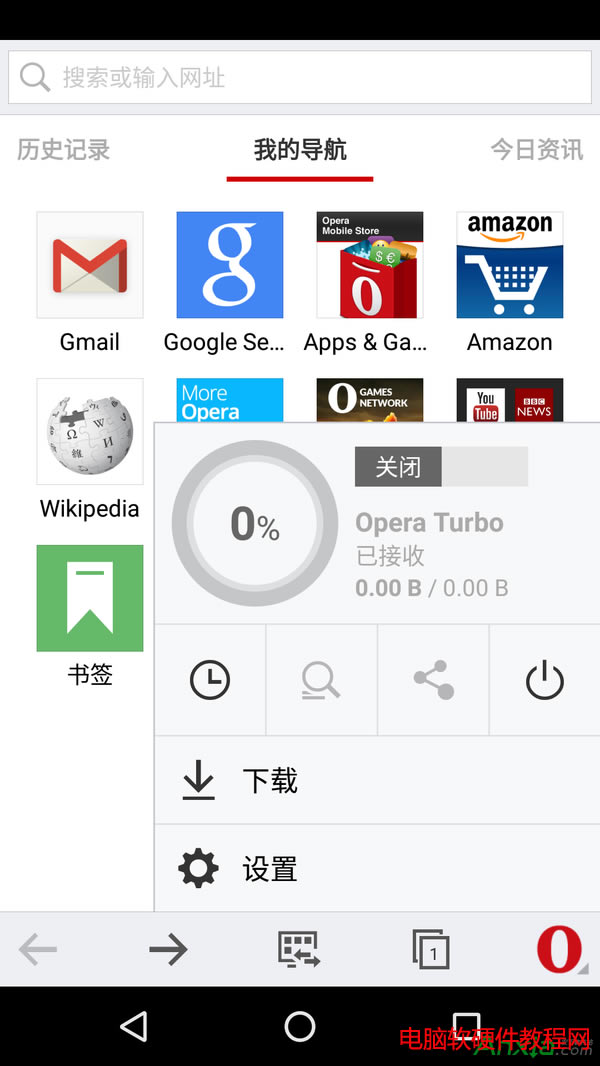The width and height of the screenshot is (600, 1066).
Task: Toggle the Opera Turbo switch
Action: (x=441, y=467)
